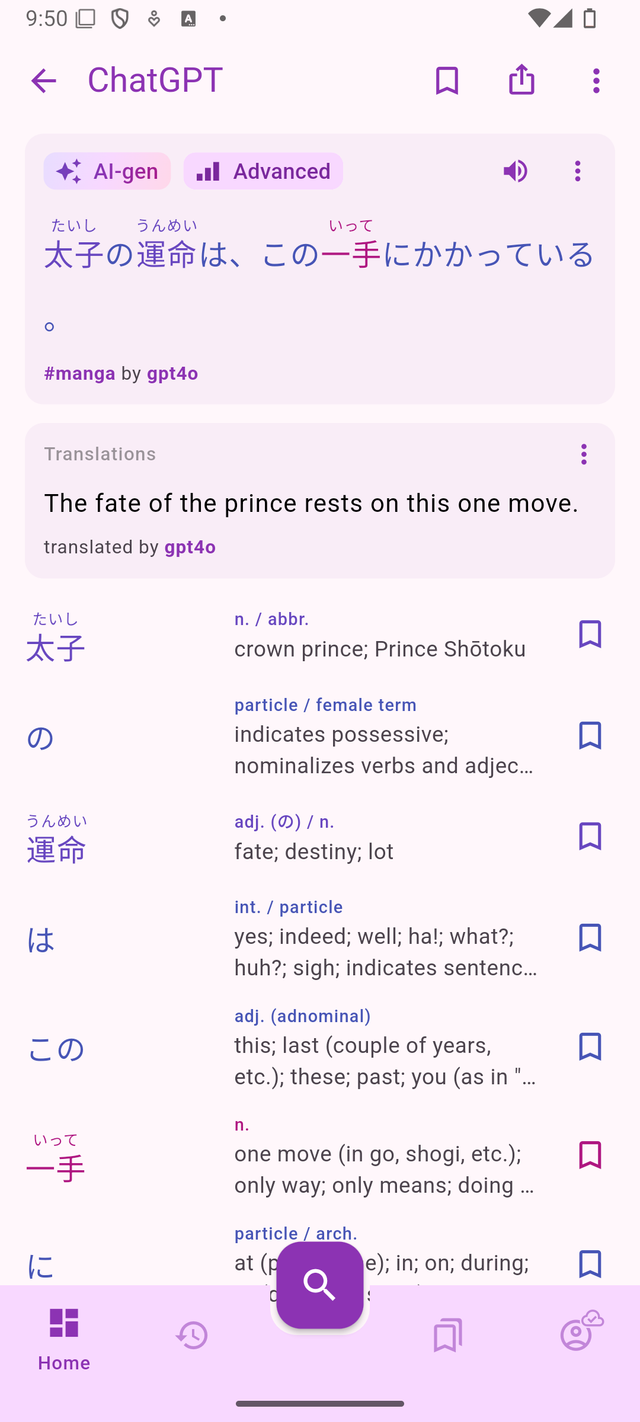Image resolution: width=640 pixels, height=1422 pixels.
Task: Bookmark this sentence in the app bar
Action: click(447, 80)
